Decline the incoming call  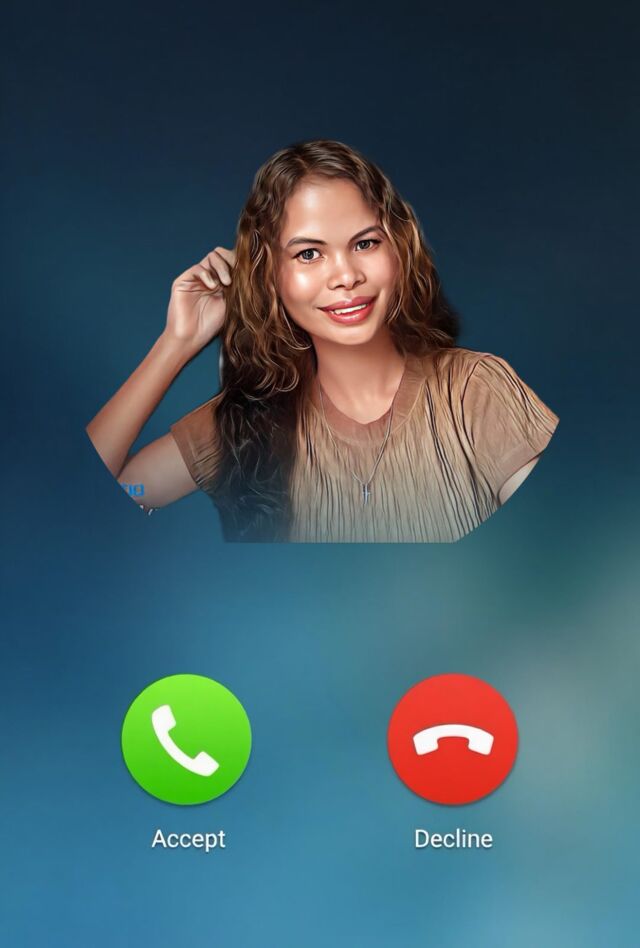(x=453, y=739)
